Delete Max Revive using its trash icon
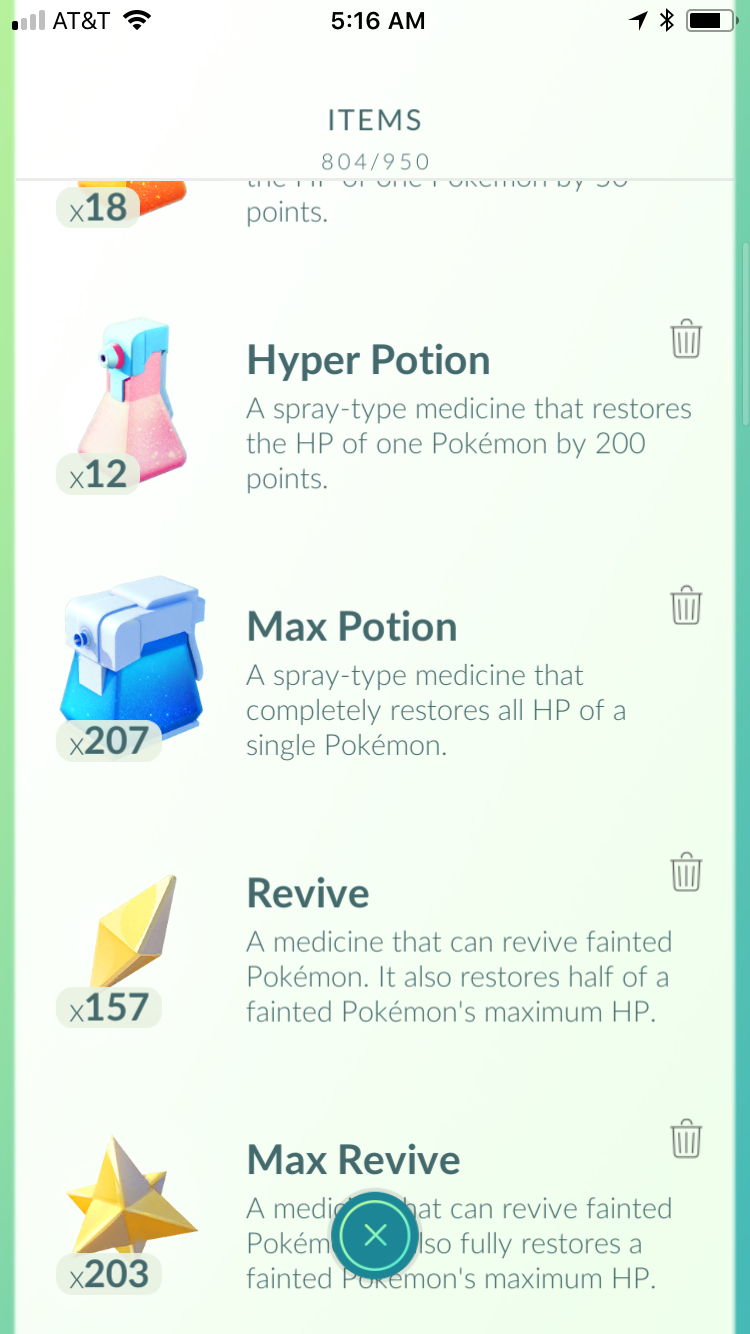This screenshot has height=1334, width=750. (x=686, y=1138)
